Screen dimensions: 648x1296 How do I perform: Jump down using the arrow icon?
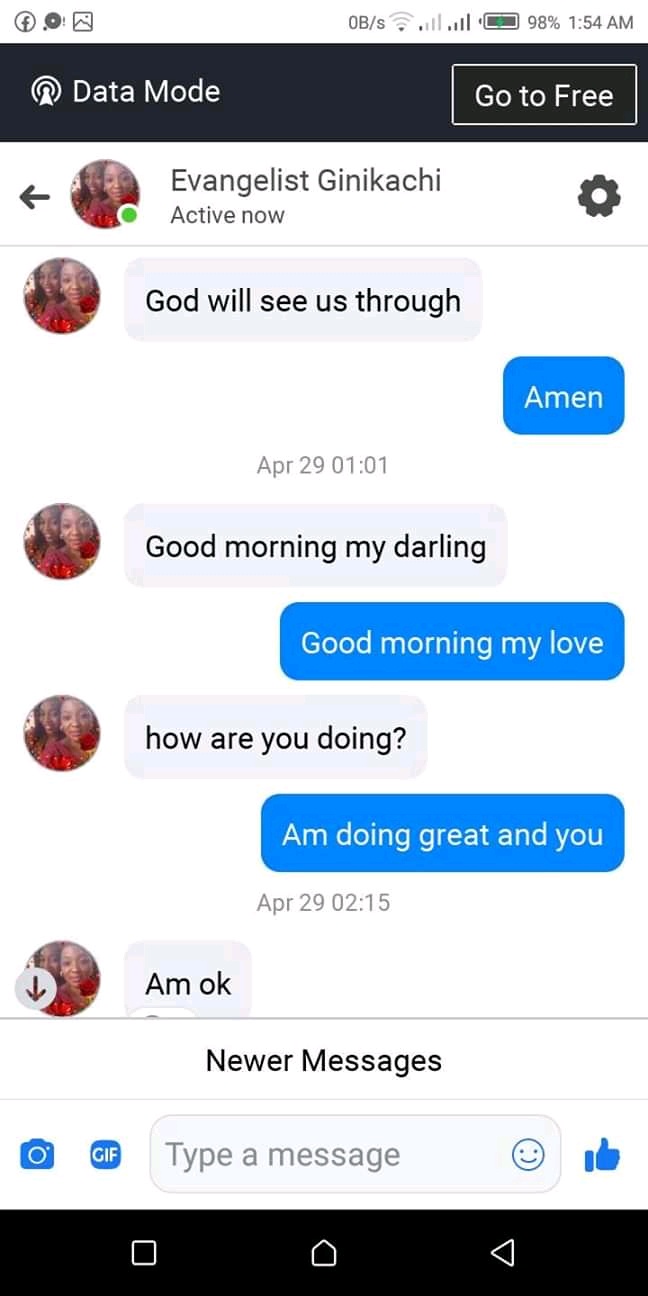coord(36,989)
